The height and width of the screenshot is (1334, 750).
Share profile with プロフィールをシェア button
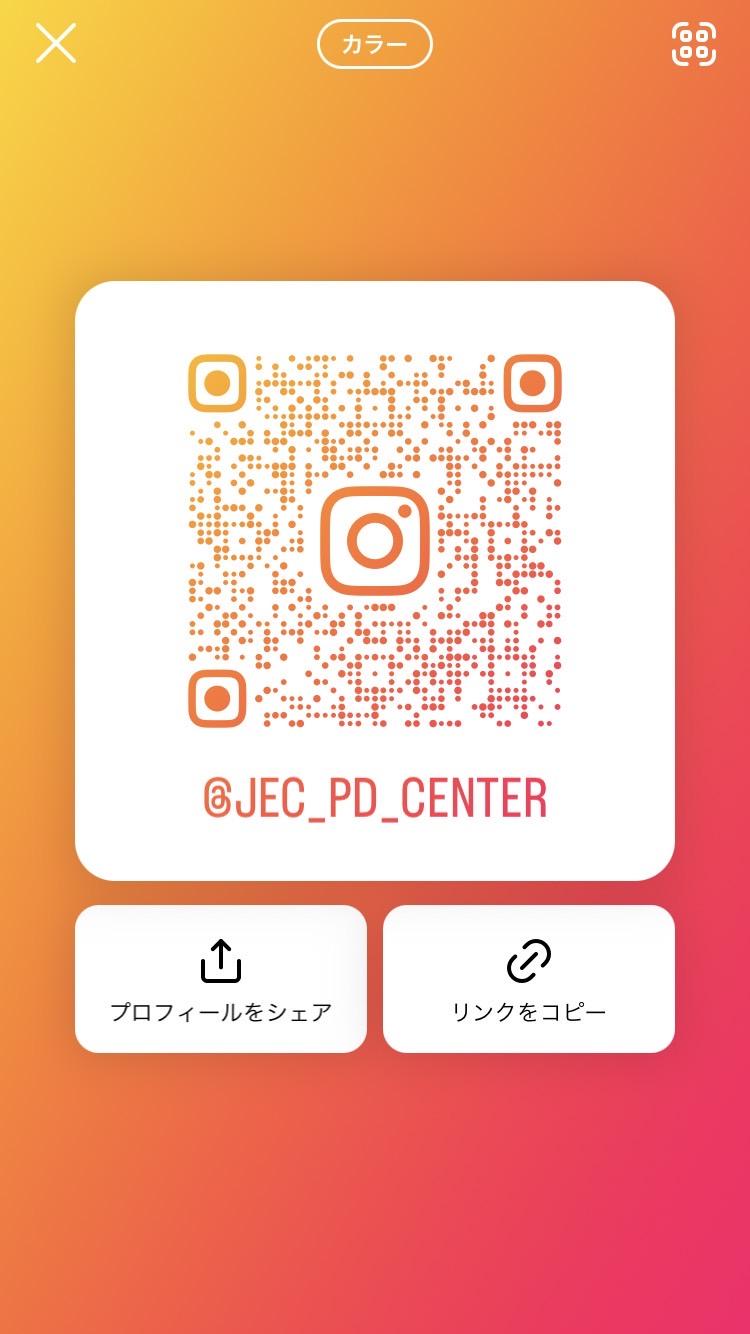(x=221, y=979)
